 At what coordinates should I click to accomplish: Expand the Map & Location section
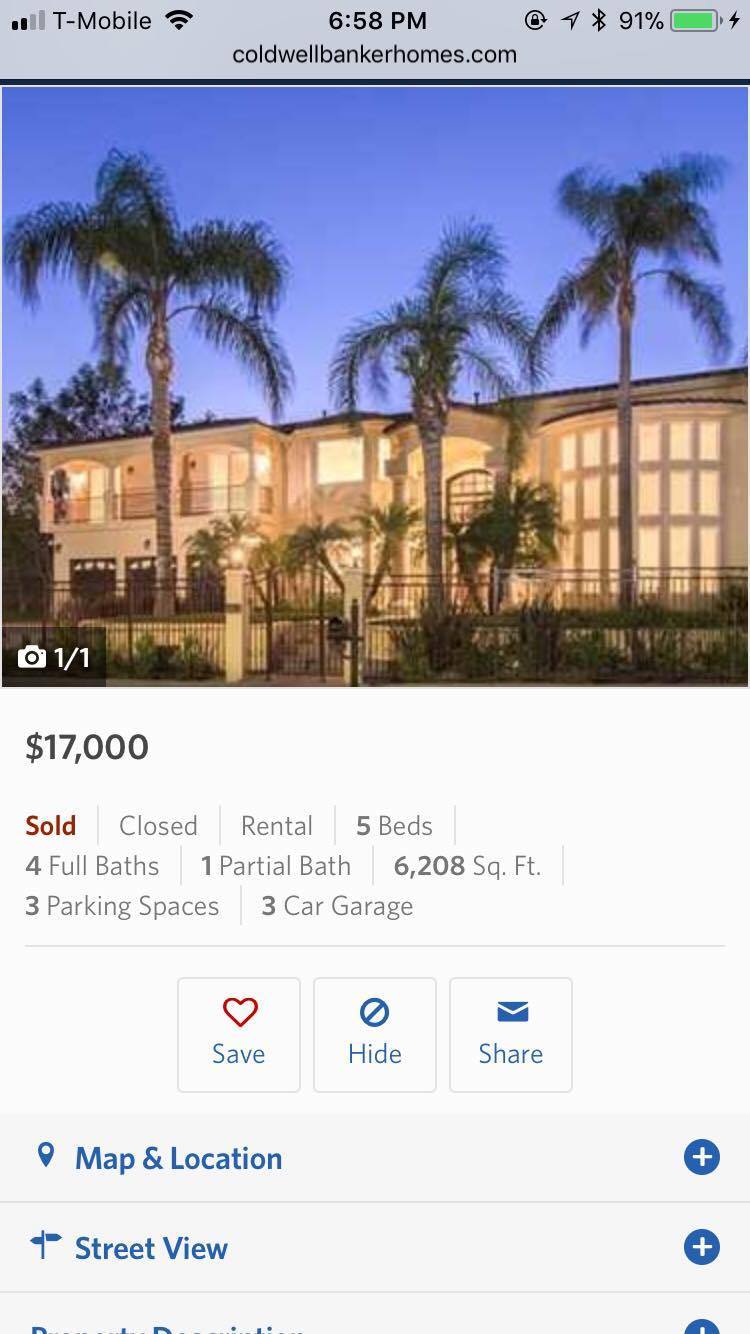[x=701, y=1157]
